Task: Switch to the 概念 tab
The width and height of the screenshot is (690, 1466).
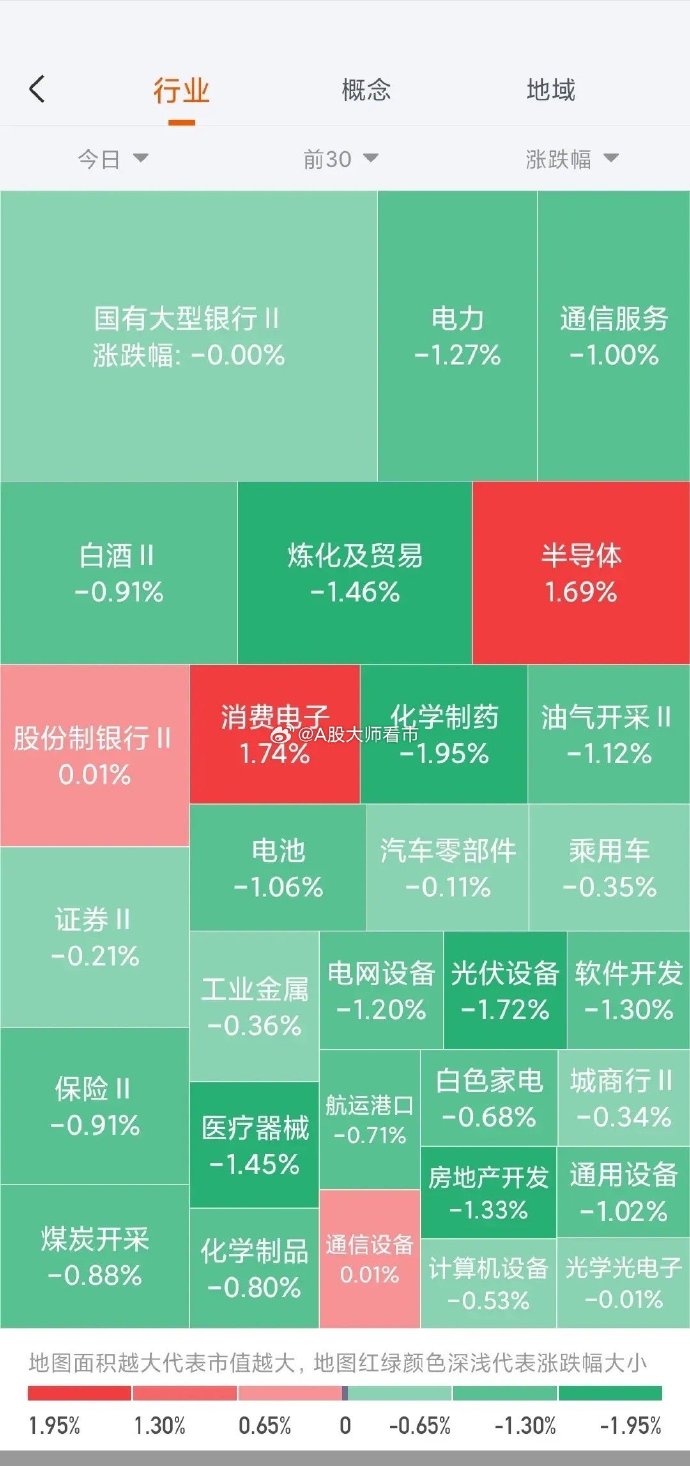Action: 366,90
